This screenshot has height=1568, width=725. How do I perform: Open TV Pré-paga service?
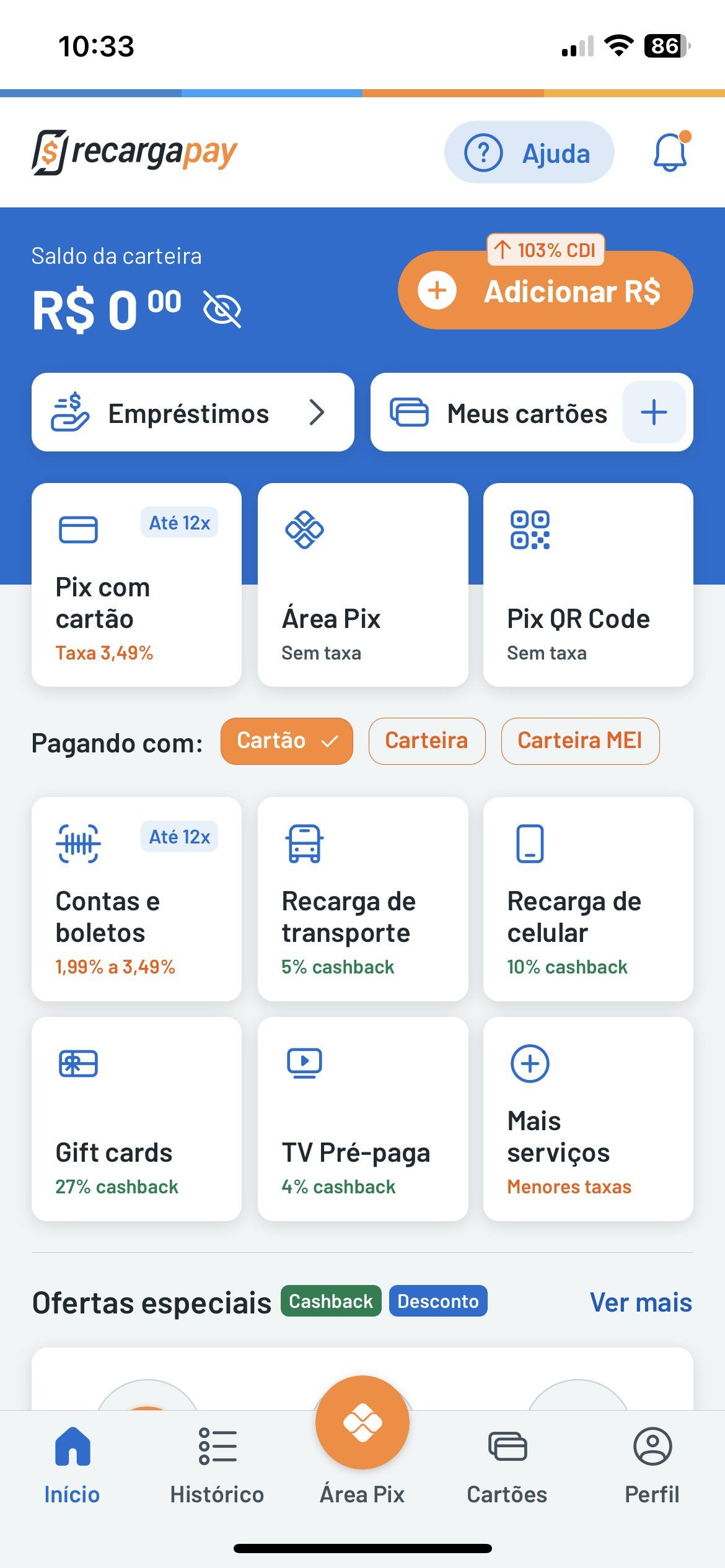[x=362, y=1119]
